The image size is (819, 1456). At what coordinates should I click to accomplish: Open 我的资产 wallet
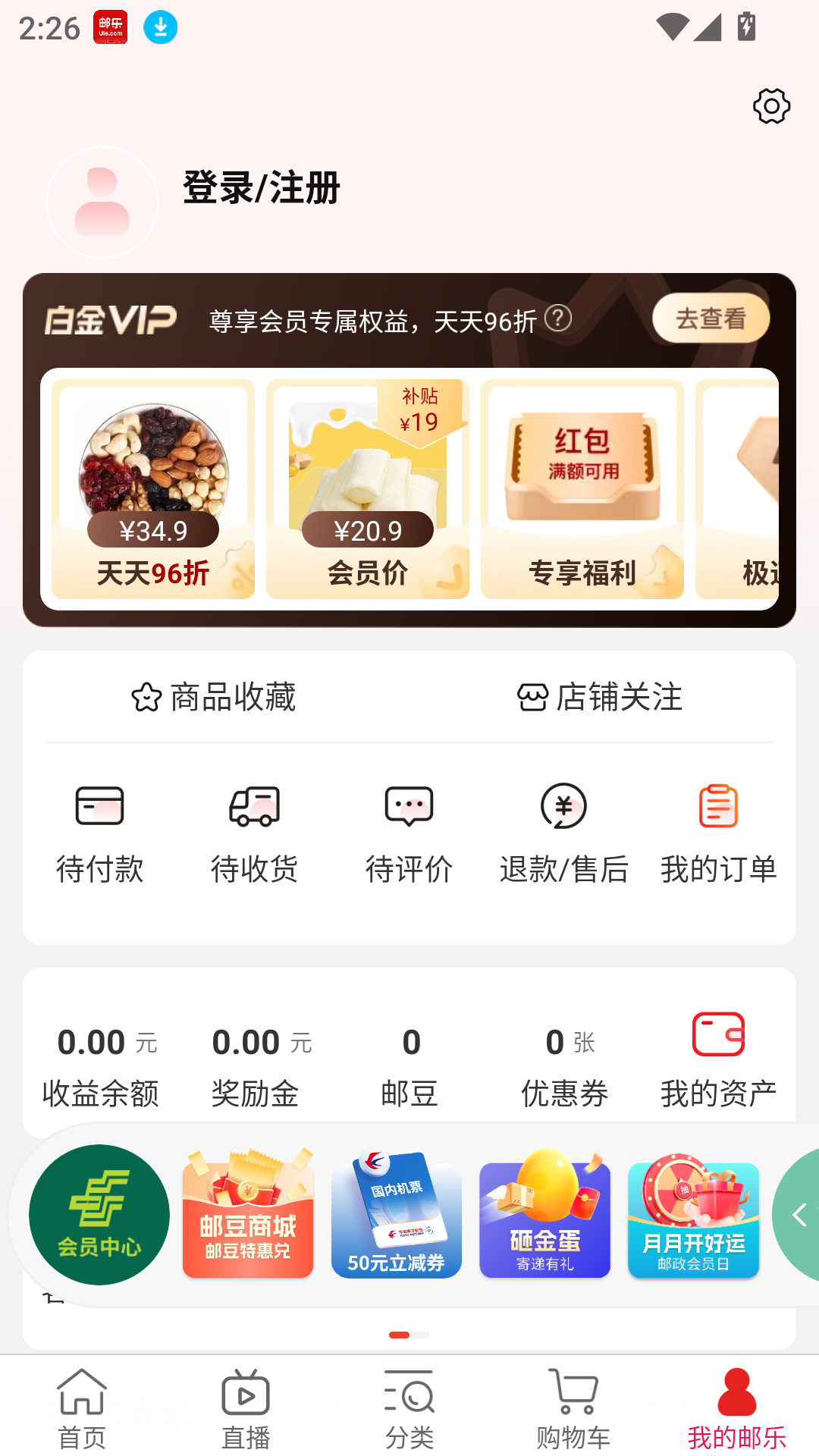(719, 1060)
